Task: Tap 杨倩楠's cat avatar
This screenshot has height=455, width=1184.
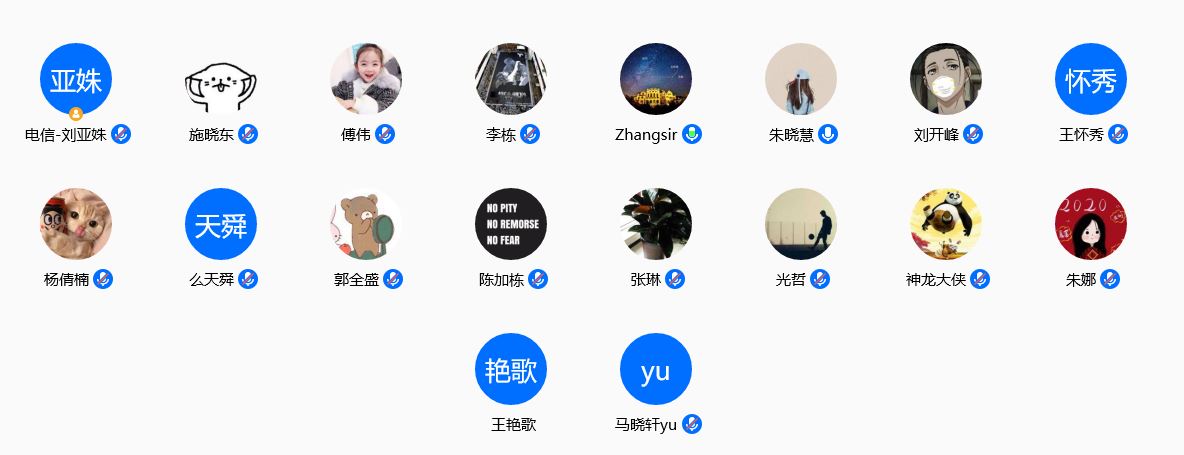Action: click(76, 224)
